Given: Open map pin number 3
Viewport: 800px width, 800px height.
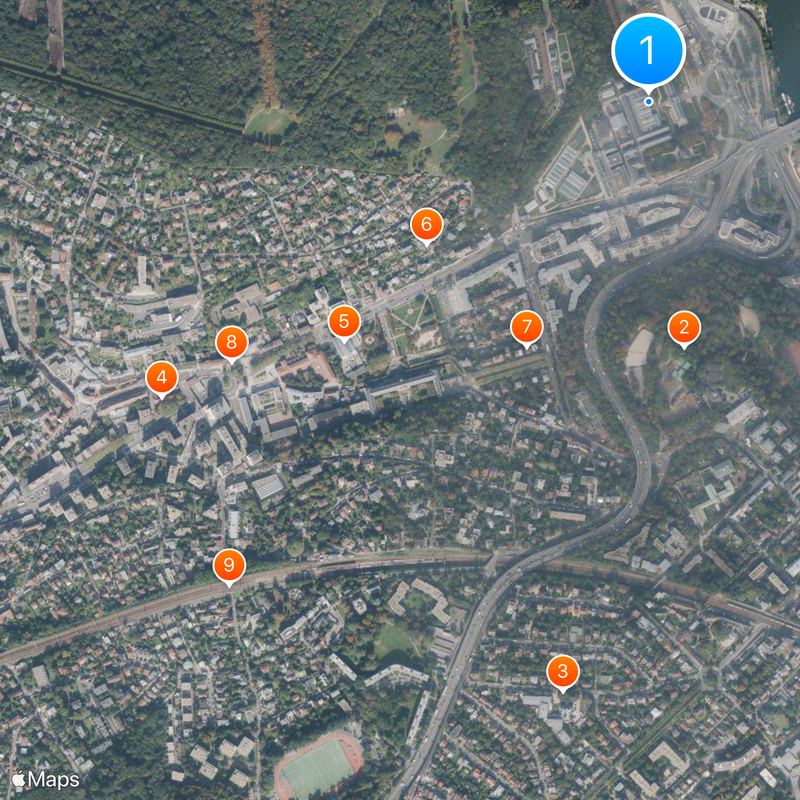Looking at the screenshot, I should point(563,671).
